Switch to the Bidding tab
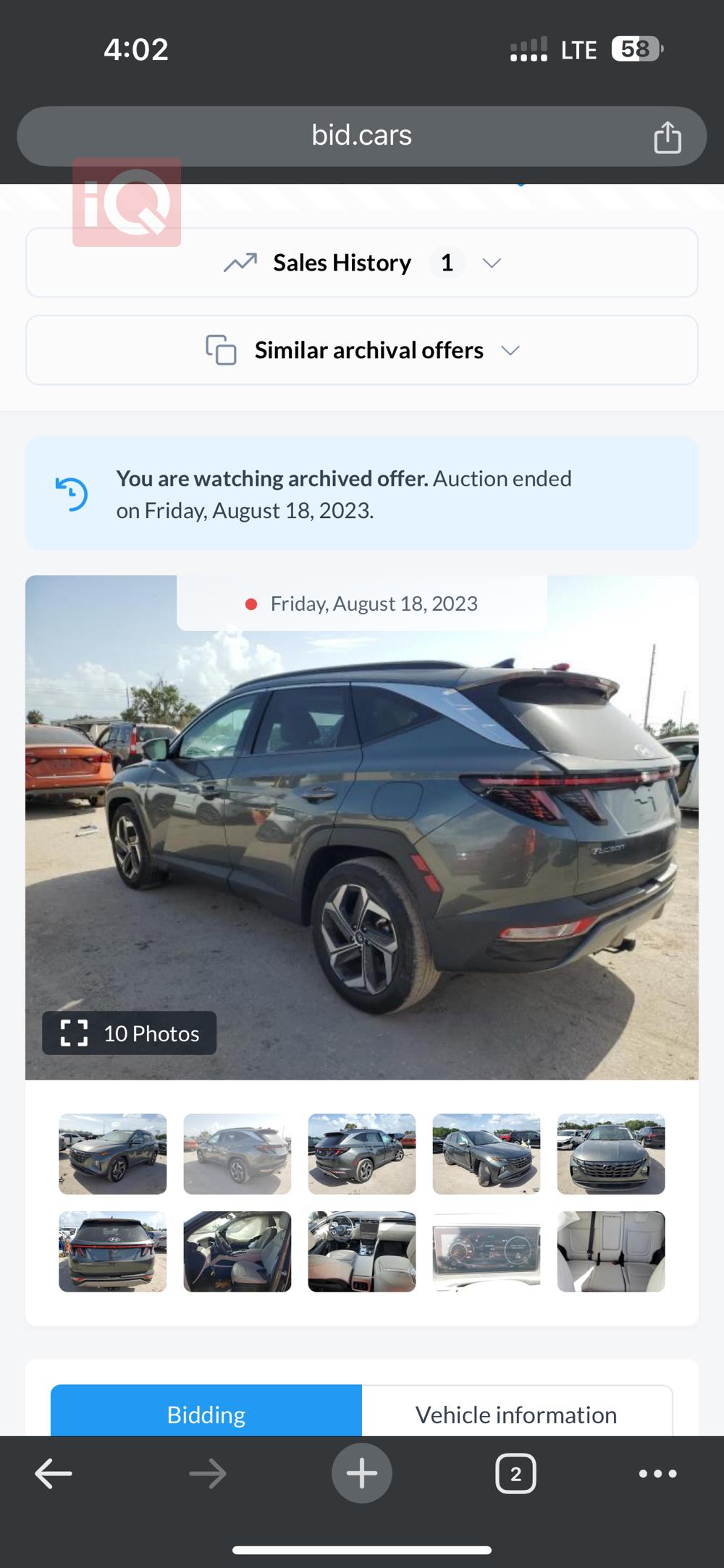Viewport: 724px width, 1568px height. click(x=206, y=1414)
